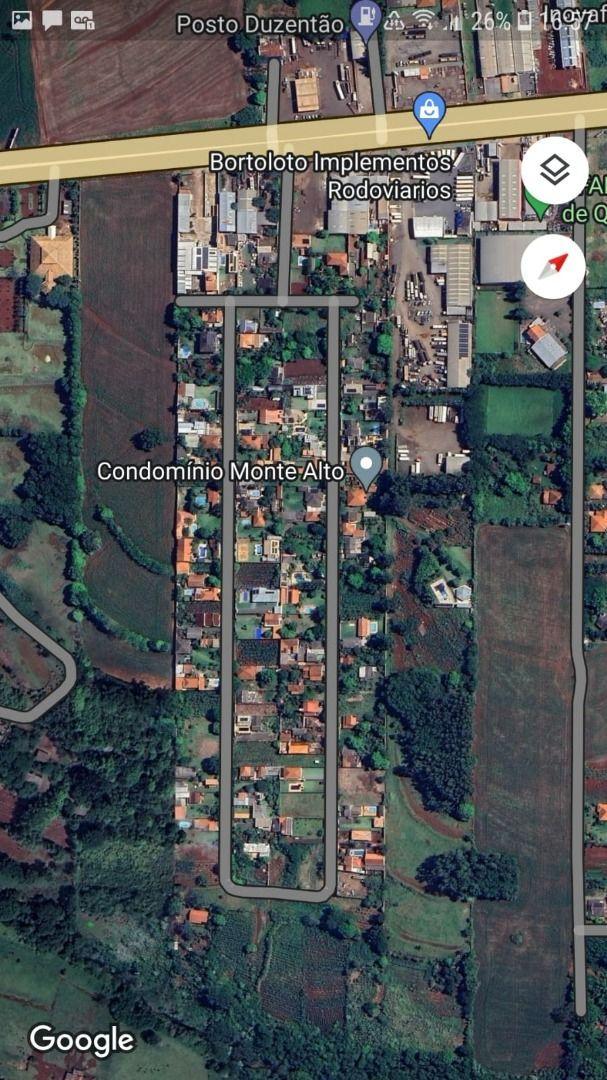Tap the compass to reset map orientation
Viewport: 607px width, 1080px height.
[x=553, y=266]
